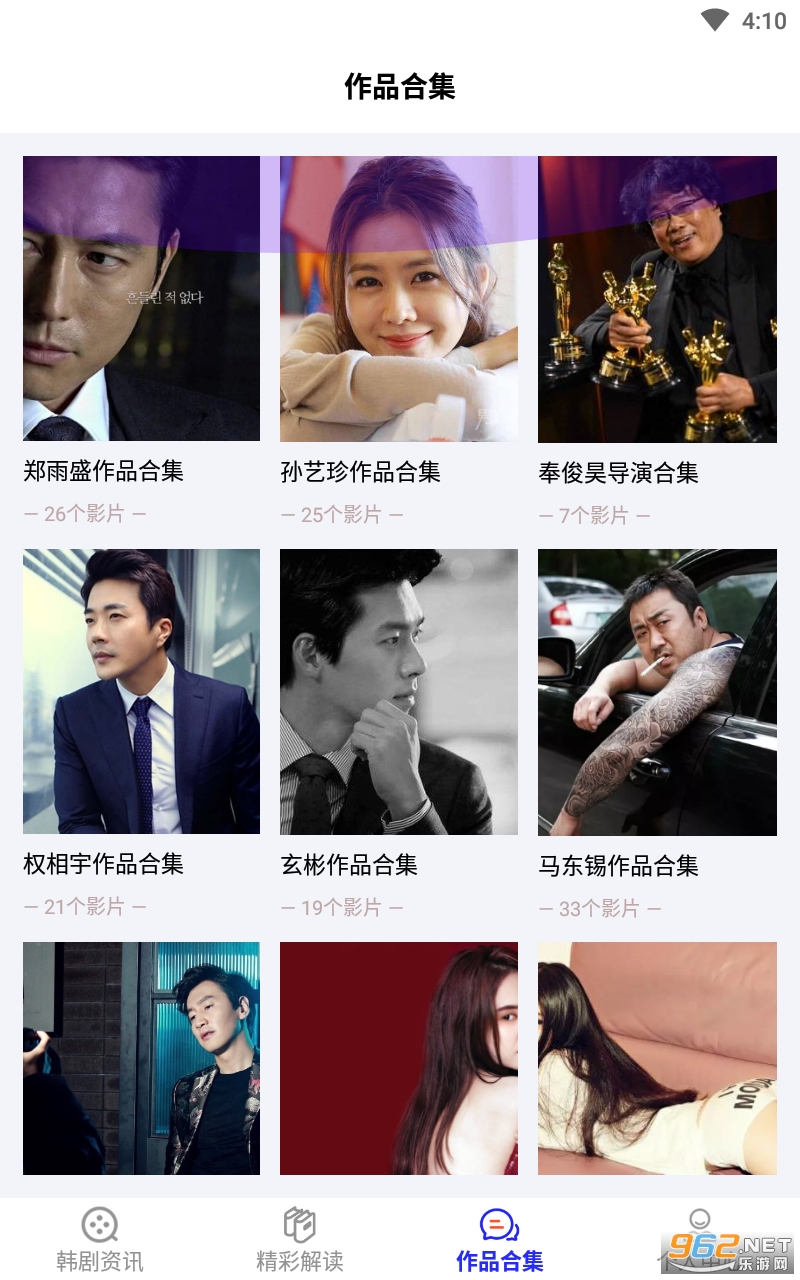Switch to the 韩剧资讯 tab
Image resolution: width=800 pixels, height=1280 pixels.
100,1239
